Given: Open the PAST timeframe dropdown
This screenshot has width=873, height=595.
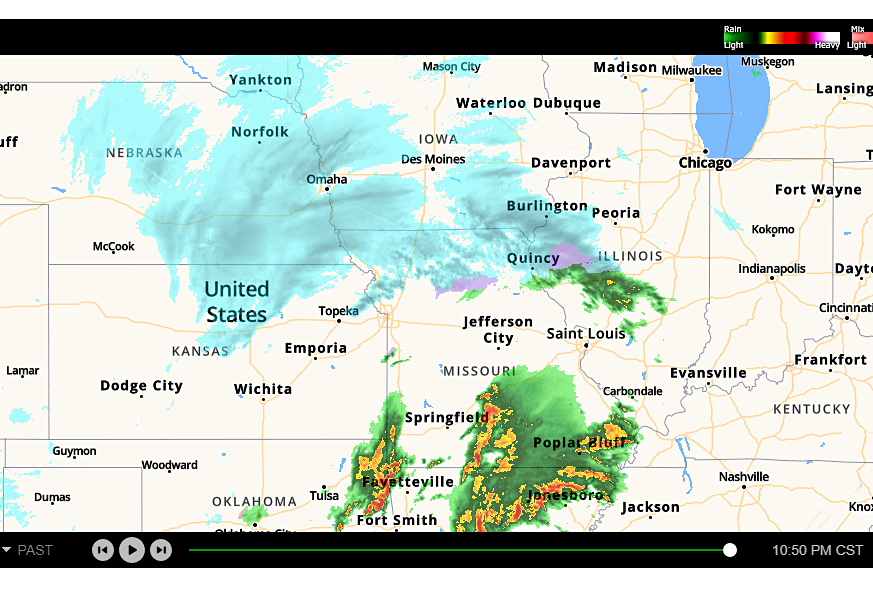Looking at the screenshot, I should 27,550.
